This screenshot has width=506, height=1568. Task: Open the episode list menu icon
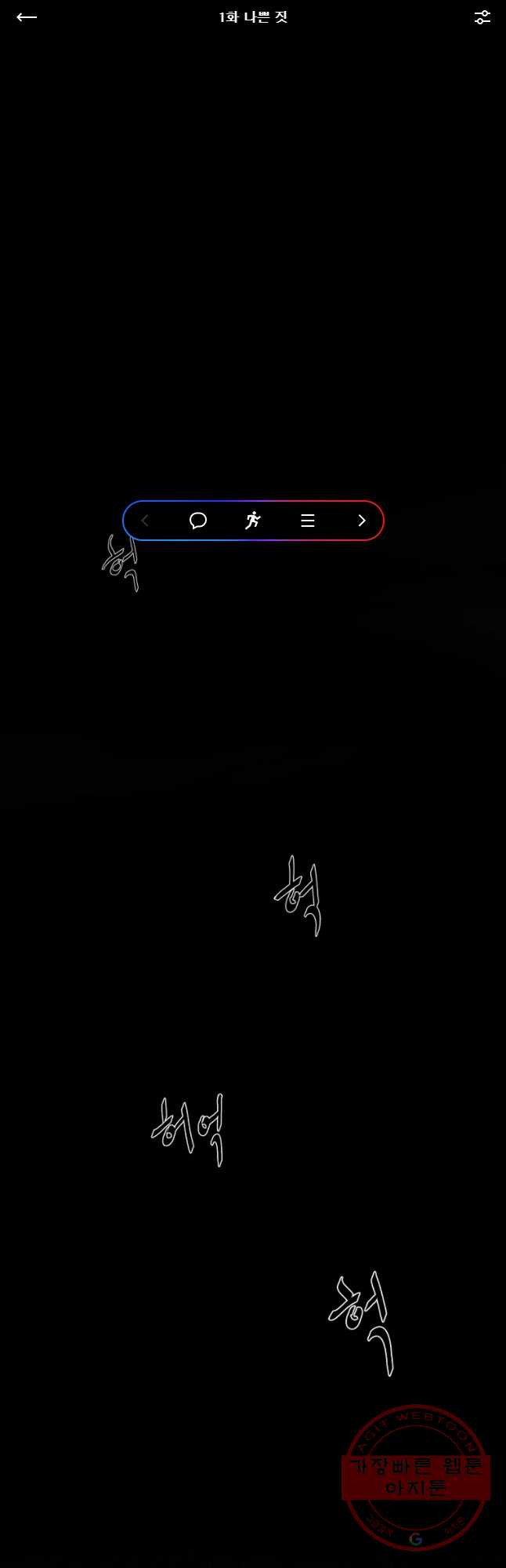click(308, 521)
